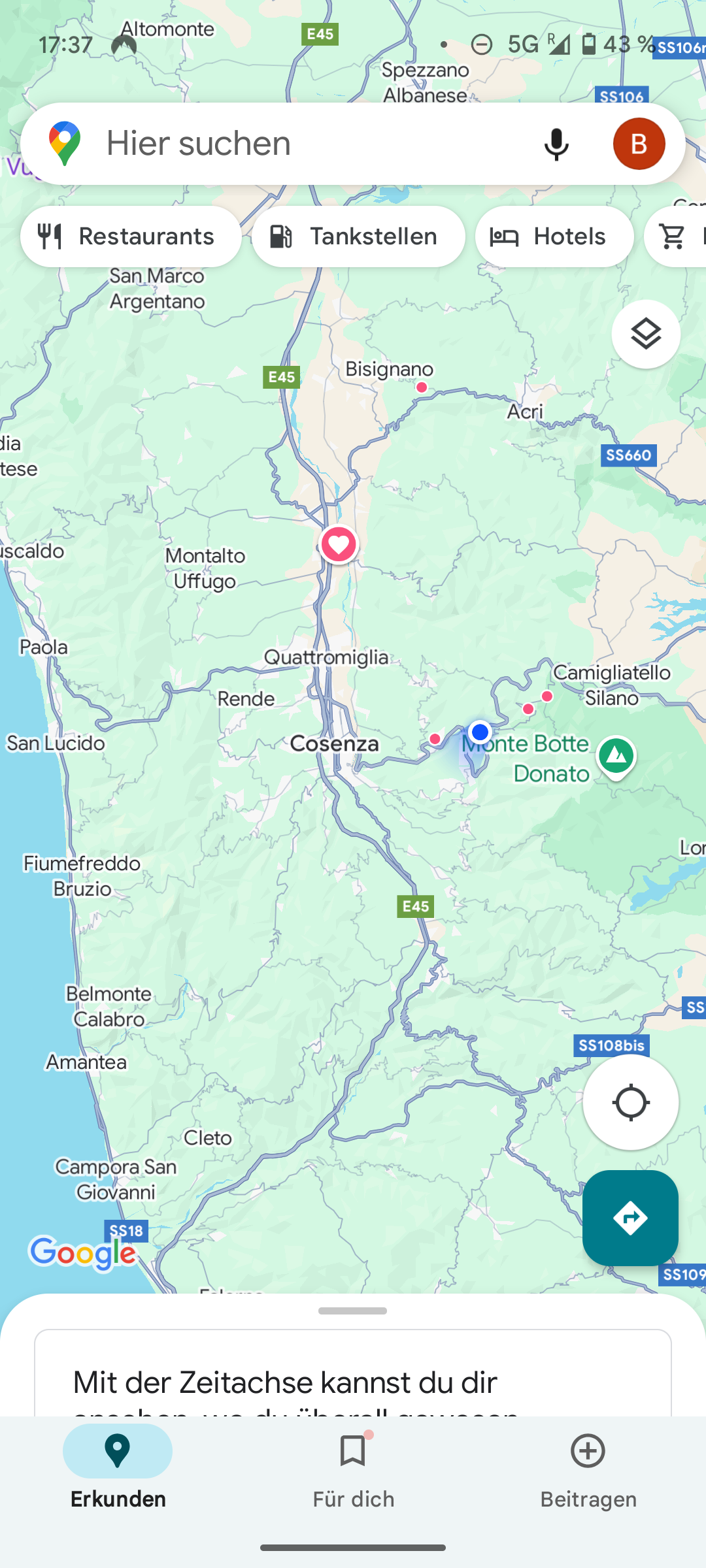The height and width of the screenshot is (1568, 706).
Task: Open the Monte Botte Donato mountain marker
Action: [x=616, y=757]
